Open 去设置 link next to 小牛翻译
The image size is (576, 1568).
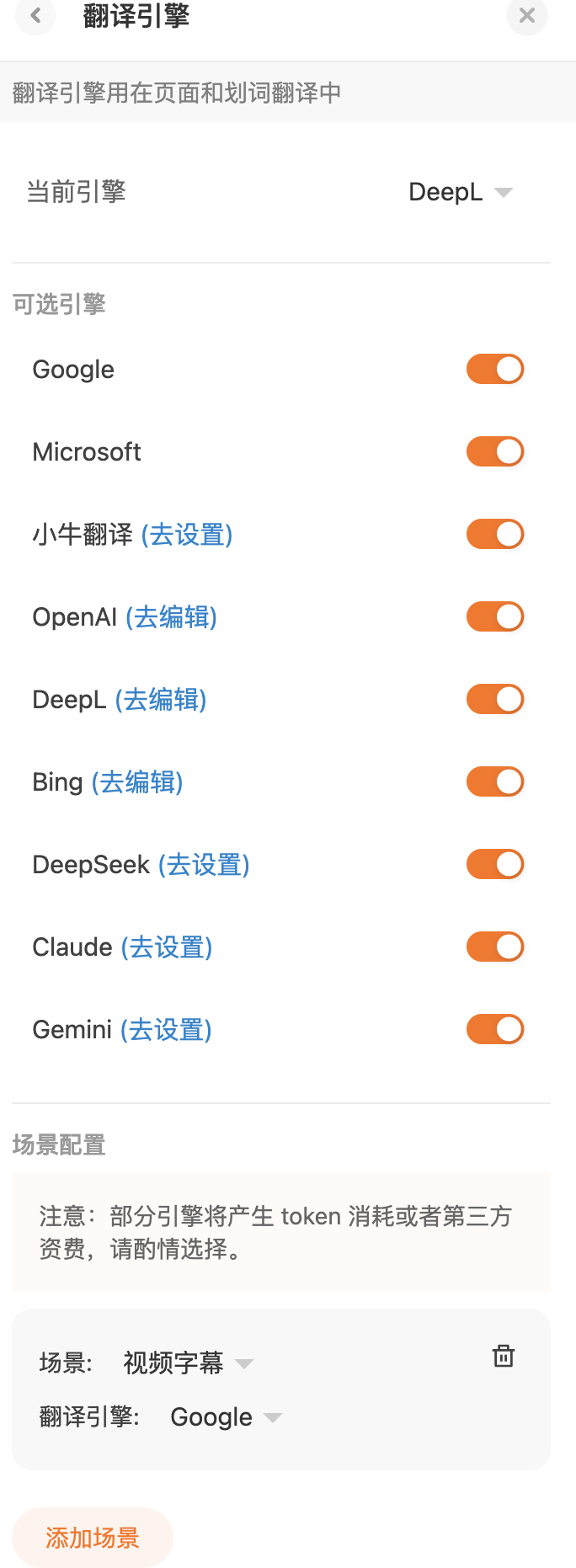coord(187,535)
